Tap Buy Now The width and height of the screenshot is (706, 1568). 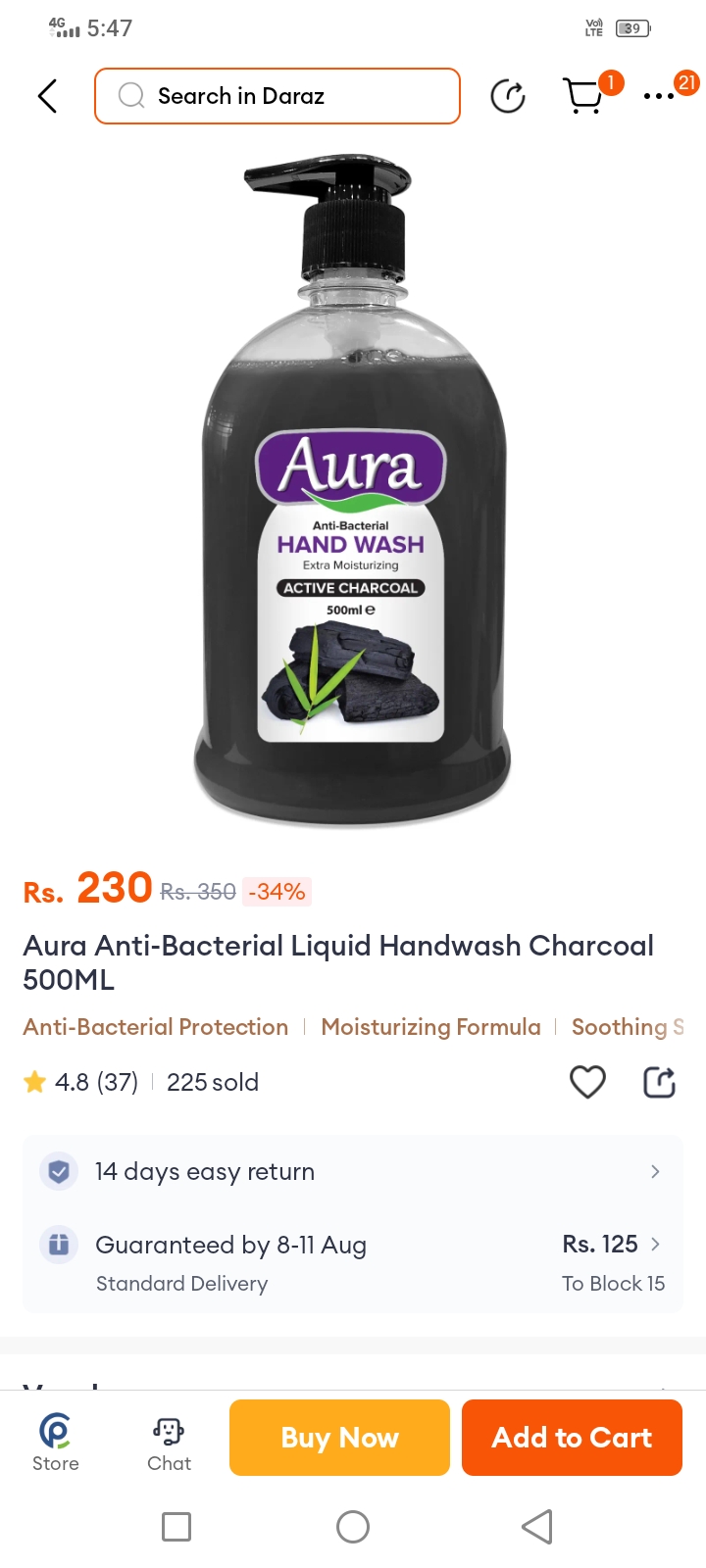pos(339,1438)
